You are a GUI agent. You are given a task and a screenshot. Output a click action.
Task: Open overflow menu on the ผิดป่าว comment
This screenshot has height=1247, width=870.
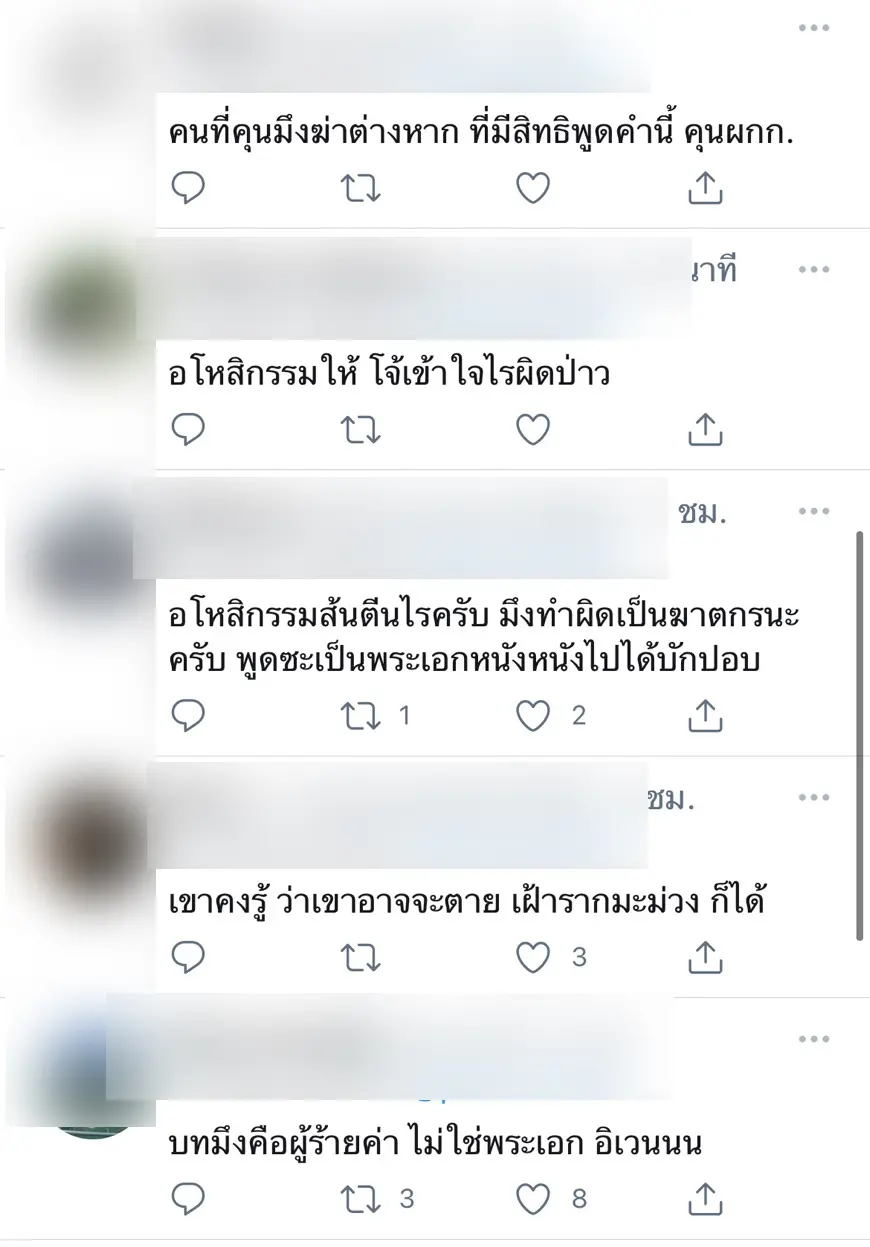click(x=814, y=270)
